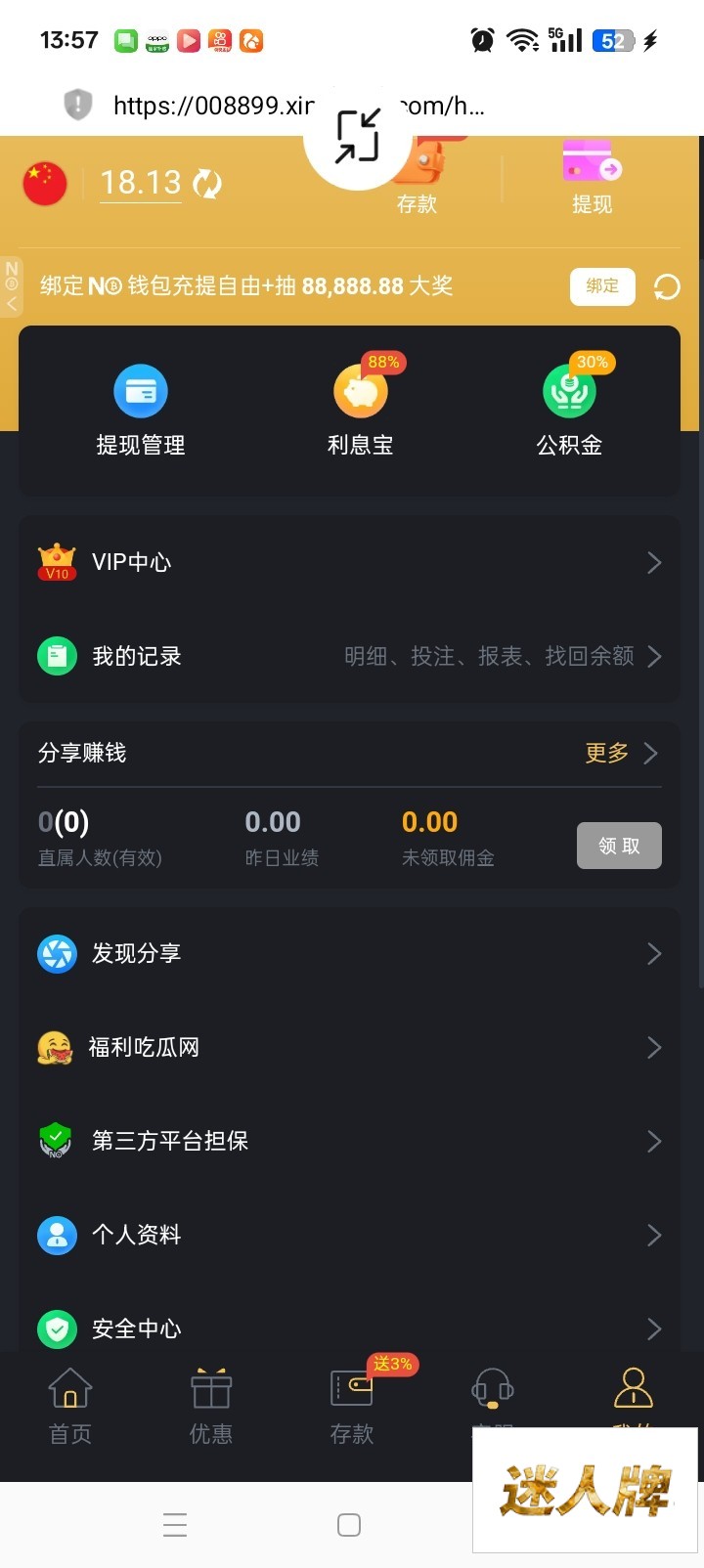Open 我的记录 records row

click(x=350, y=656)
